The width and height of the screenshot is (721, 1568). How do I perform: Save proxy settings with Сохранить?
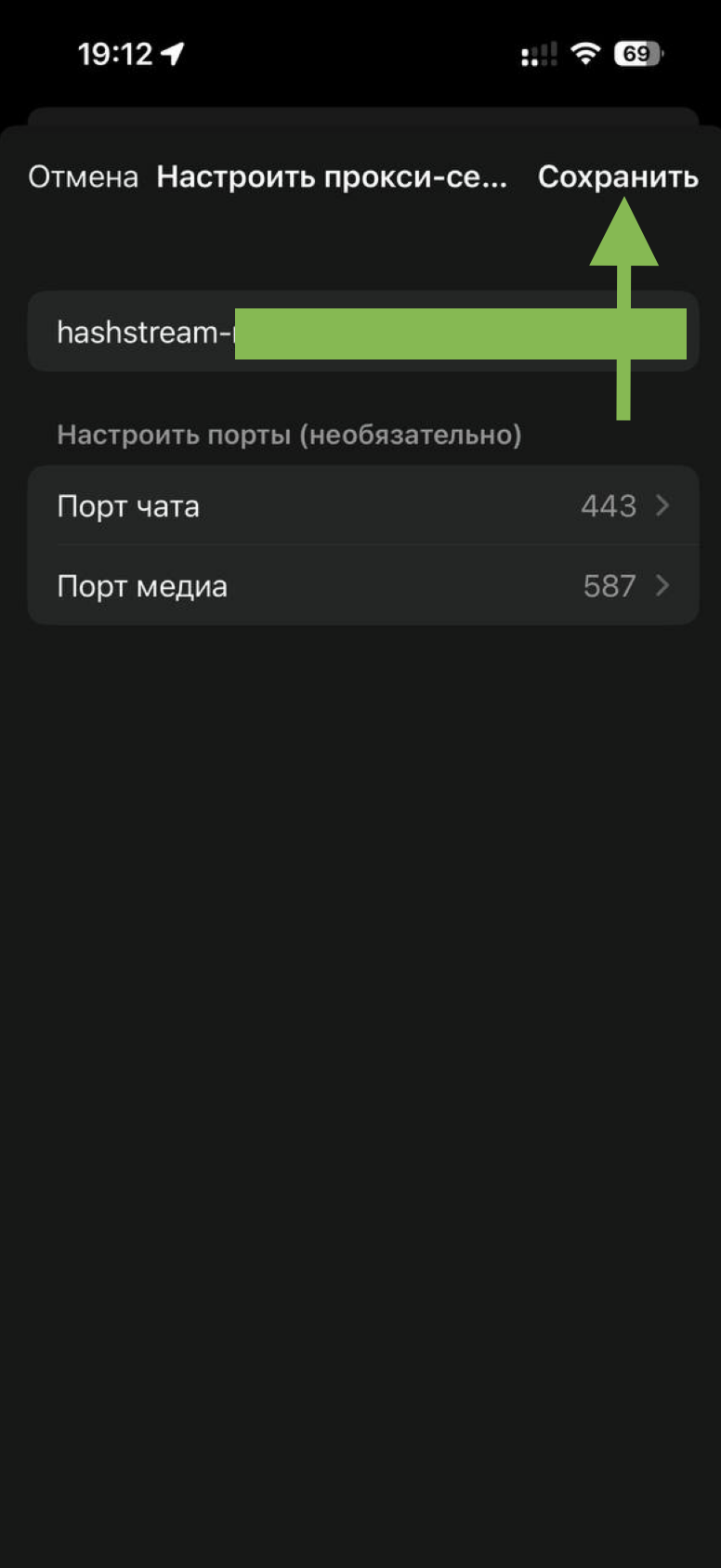click(x=617, y=176)
